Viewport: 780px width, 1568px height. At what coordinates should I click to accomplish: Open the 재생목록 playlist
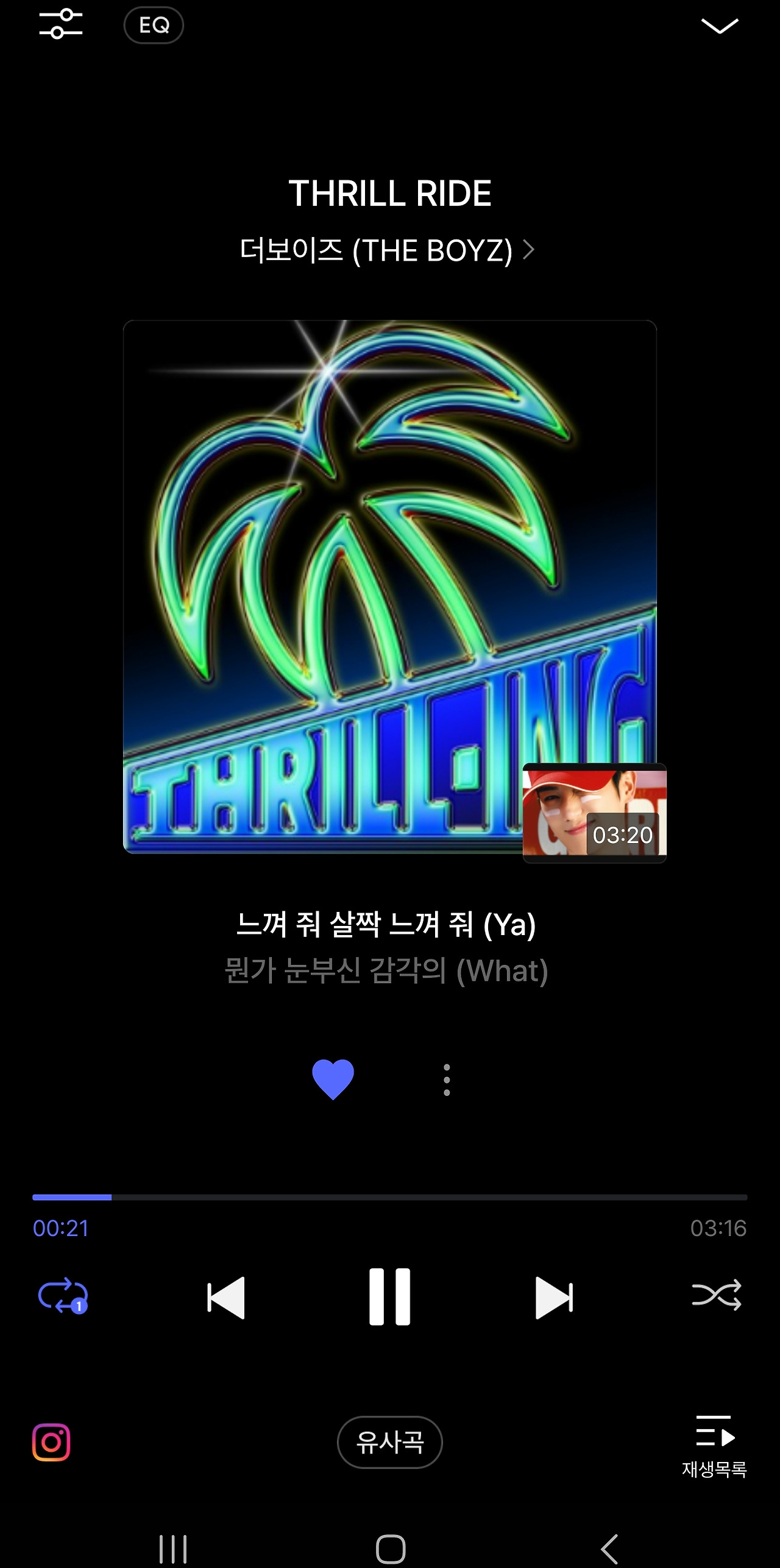tap(714, 1447)
